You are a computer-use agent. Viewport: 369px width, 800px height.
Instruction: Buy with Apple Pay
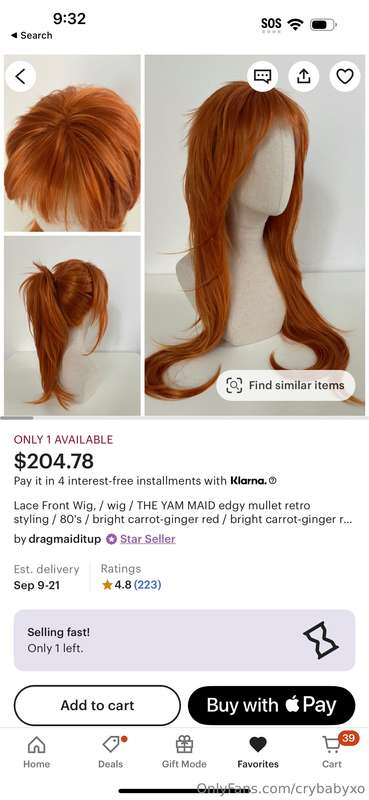pyautogui.click(x=272, y=706)
